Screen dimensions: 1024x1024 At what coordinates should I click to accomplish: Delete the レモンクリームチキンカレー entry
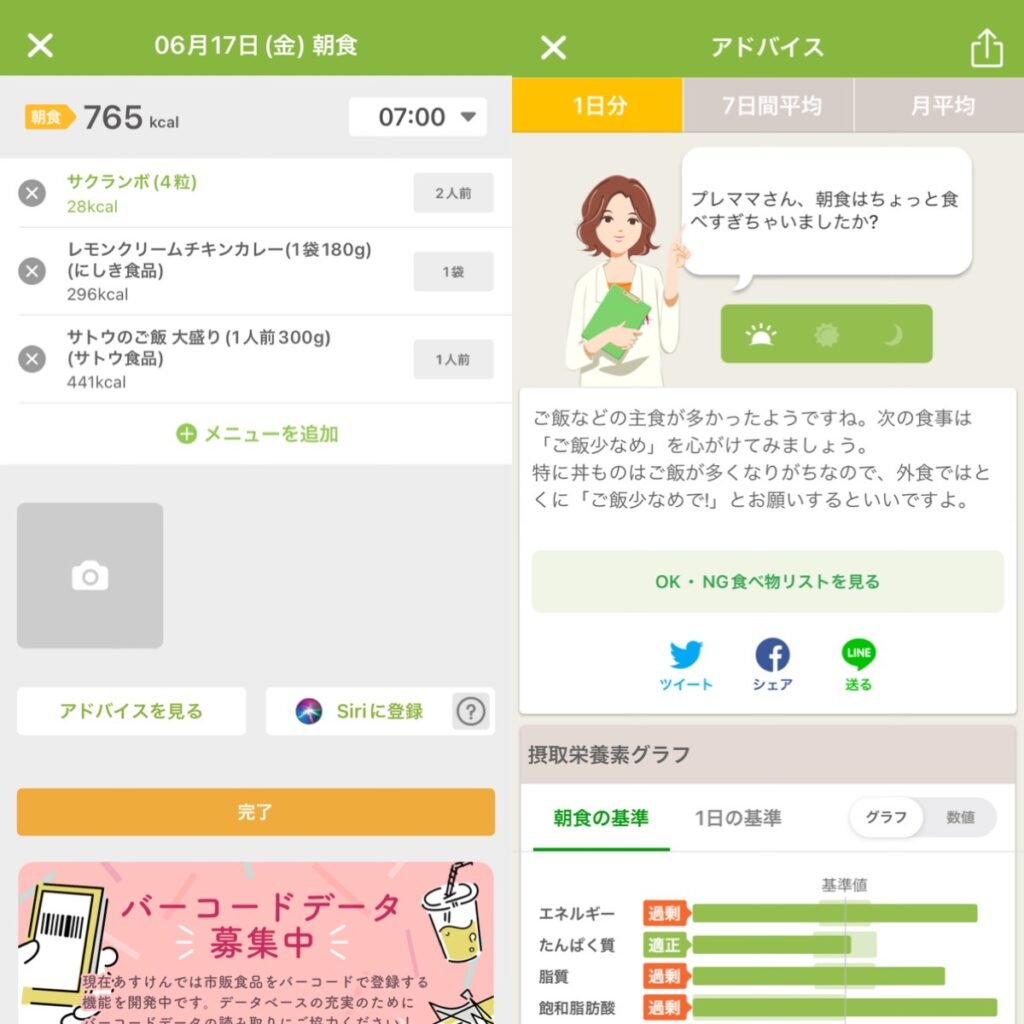(x=32, y=271)
